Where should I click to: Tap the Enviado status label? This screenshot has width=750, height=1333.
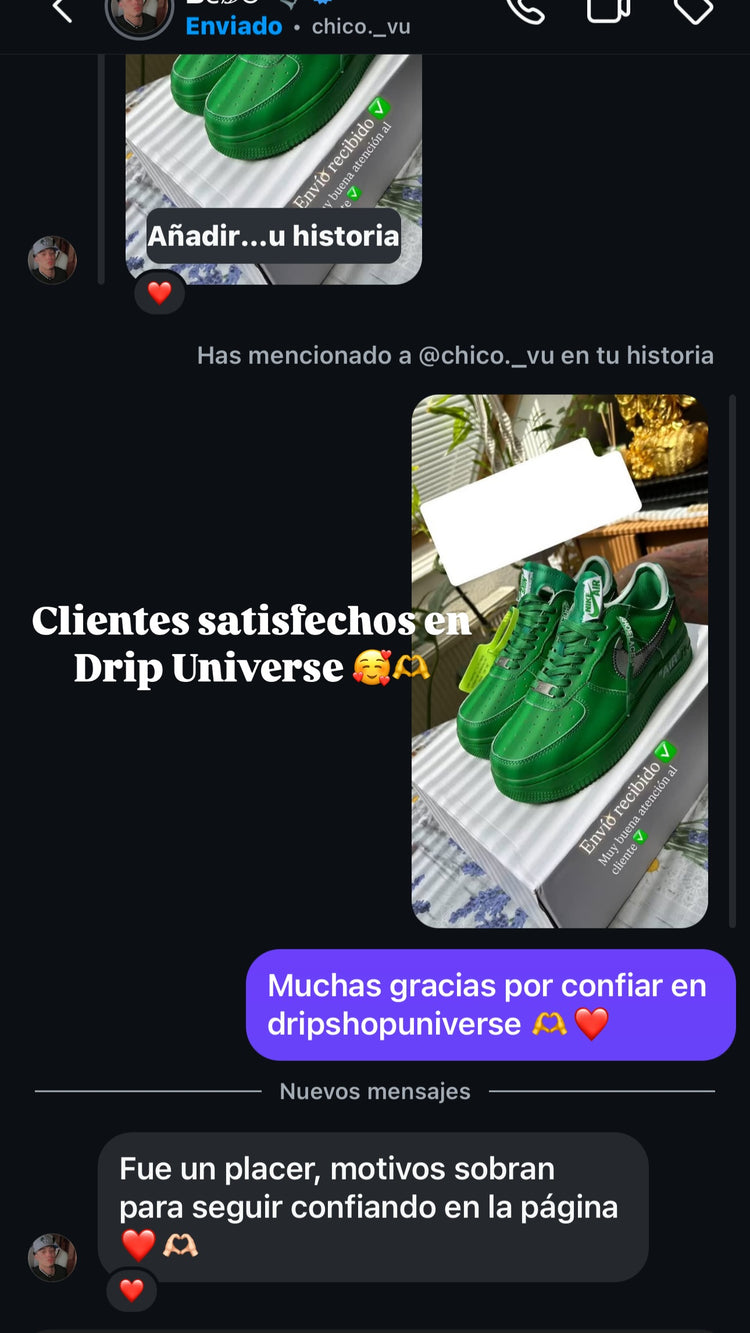233,28
